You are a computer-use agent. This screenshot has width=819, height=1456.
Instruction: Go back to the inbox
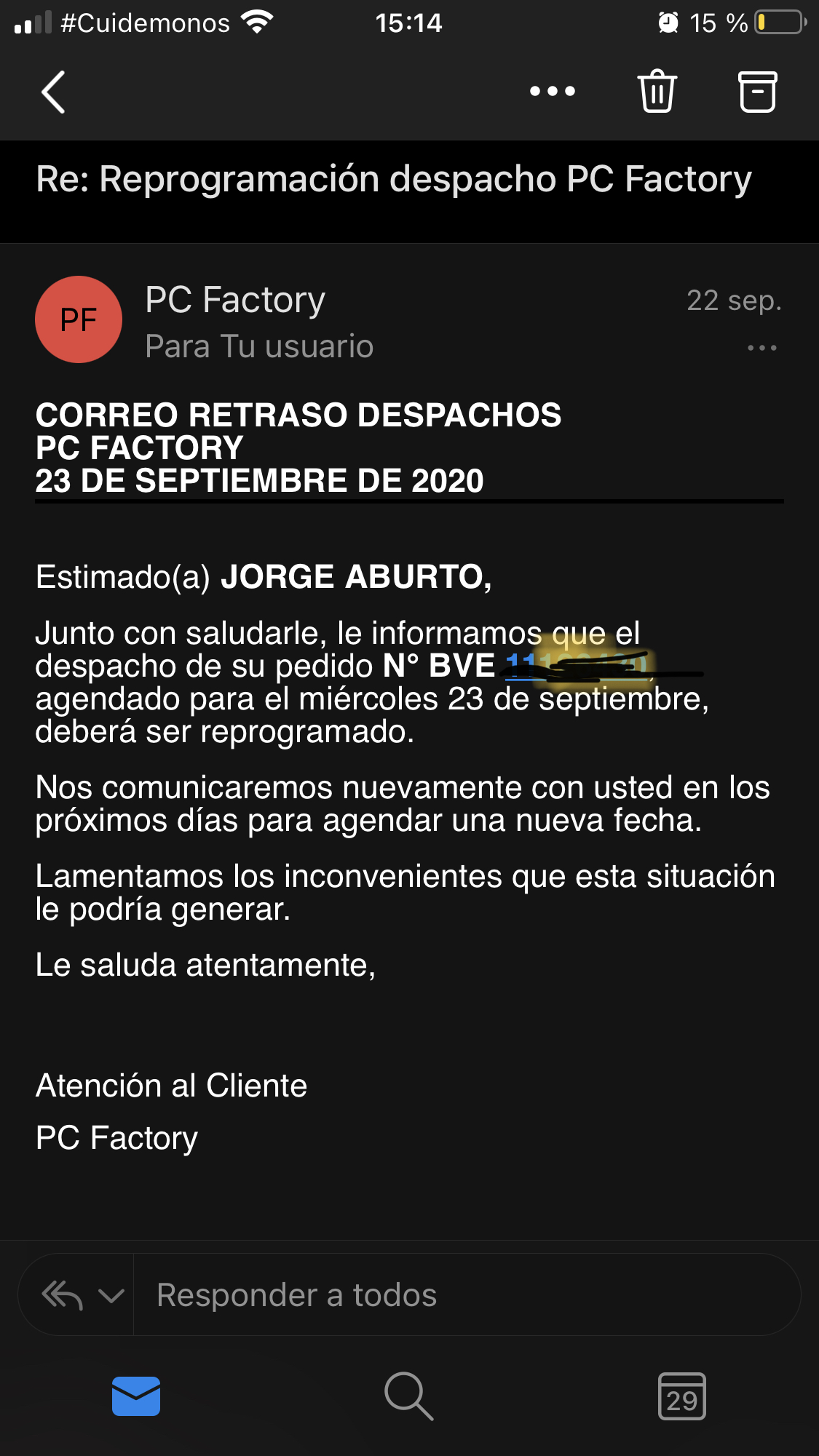(53, 92)
